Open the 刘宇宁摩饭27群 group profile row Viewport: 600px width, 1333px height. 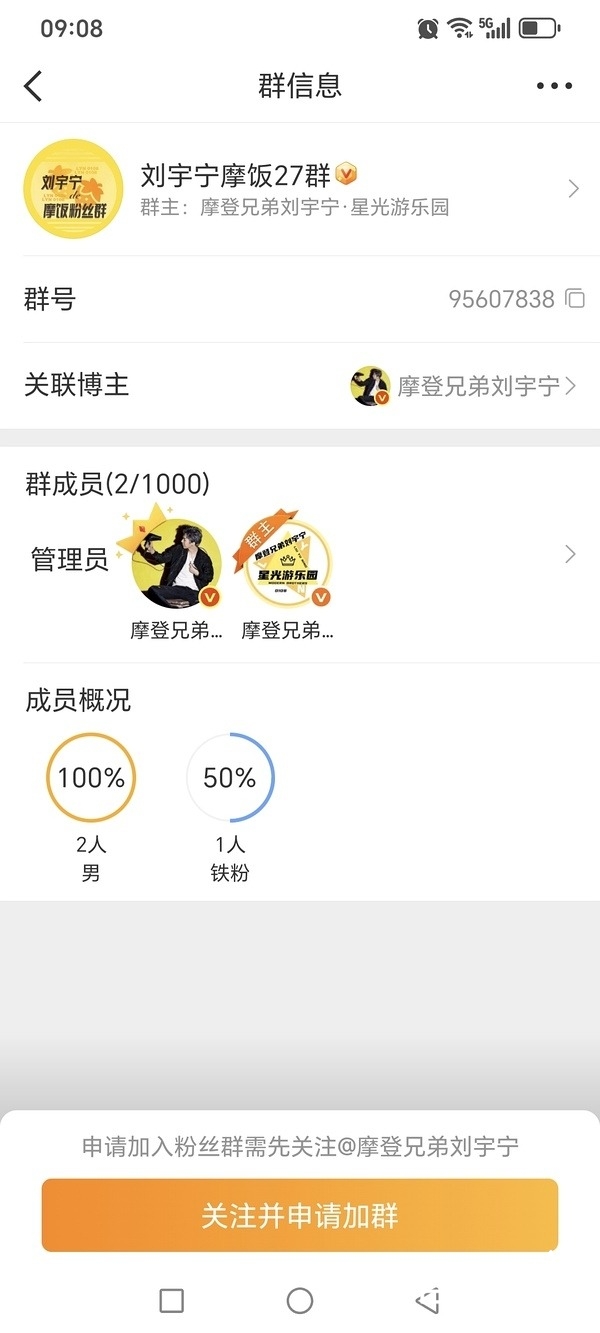(x=300, y=190)
